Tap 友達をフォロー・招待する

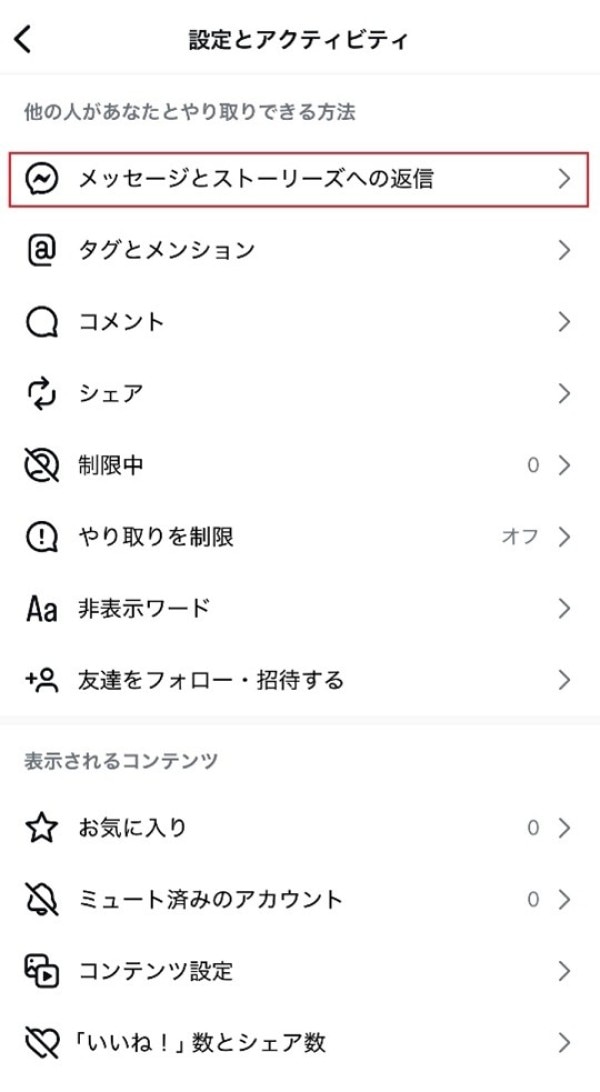[x=299, y=680]
